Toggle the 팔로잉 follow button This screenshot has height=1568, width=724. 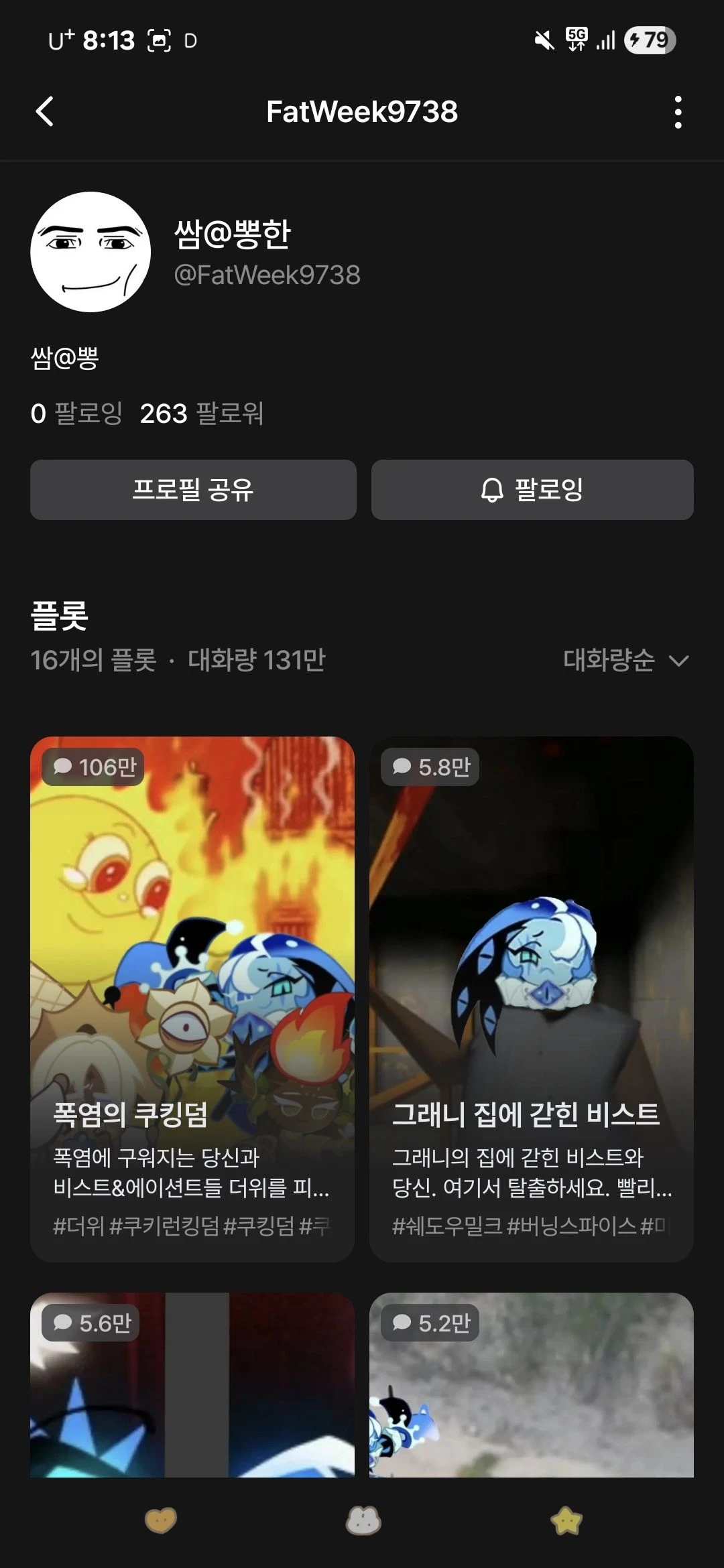[532, 490]
